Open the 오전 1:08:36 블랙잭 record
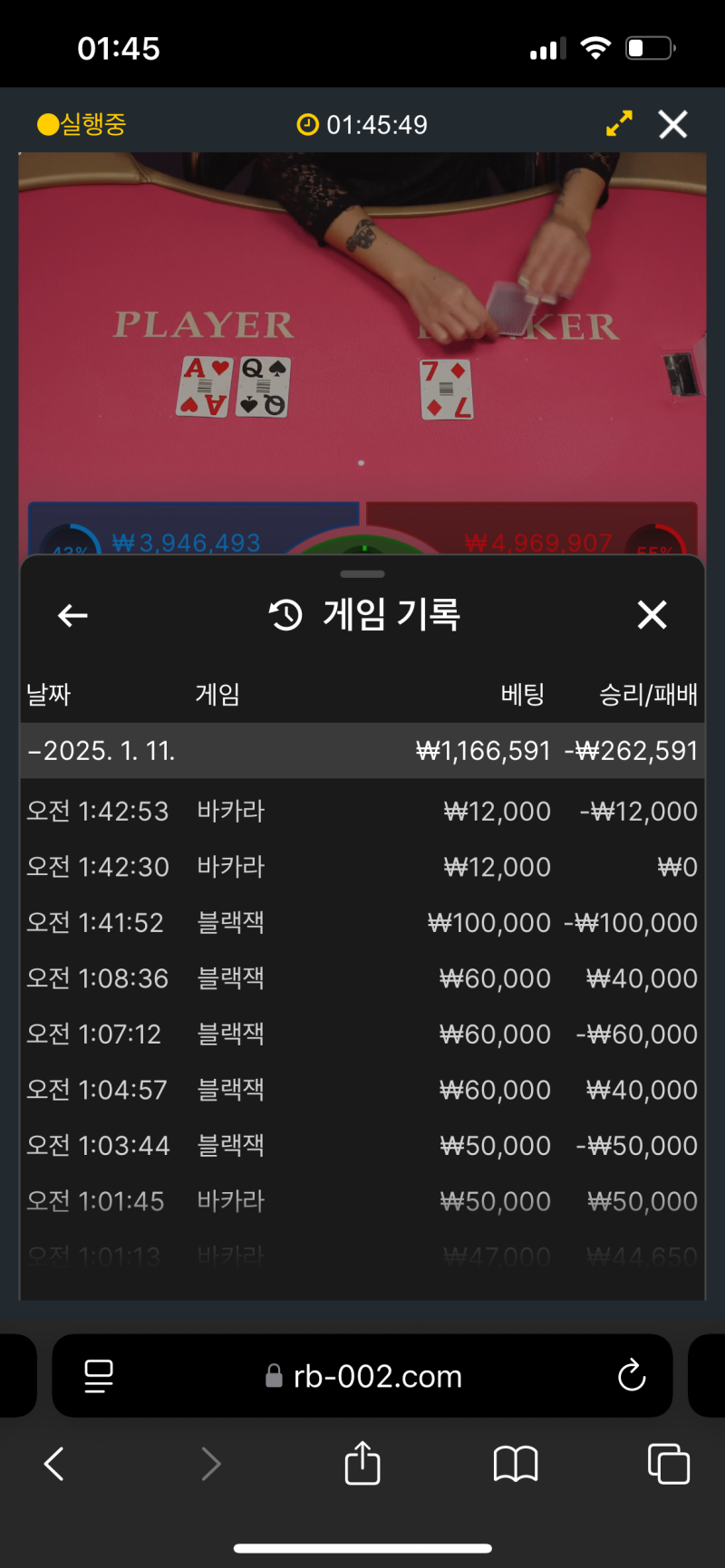The image size is (725, 1568). pyautogui.click(x=362, y=978)
